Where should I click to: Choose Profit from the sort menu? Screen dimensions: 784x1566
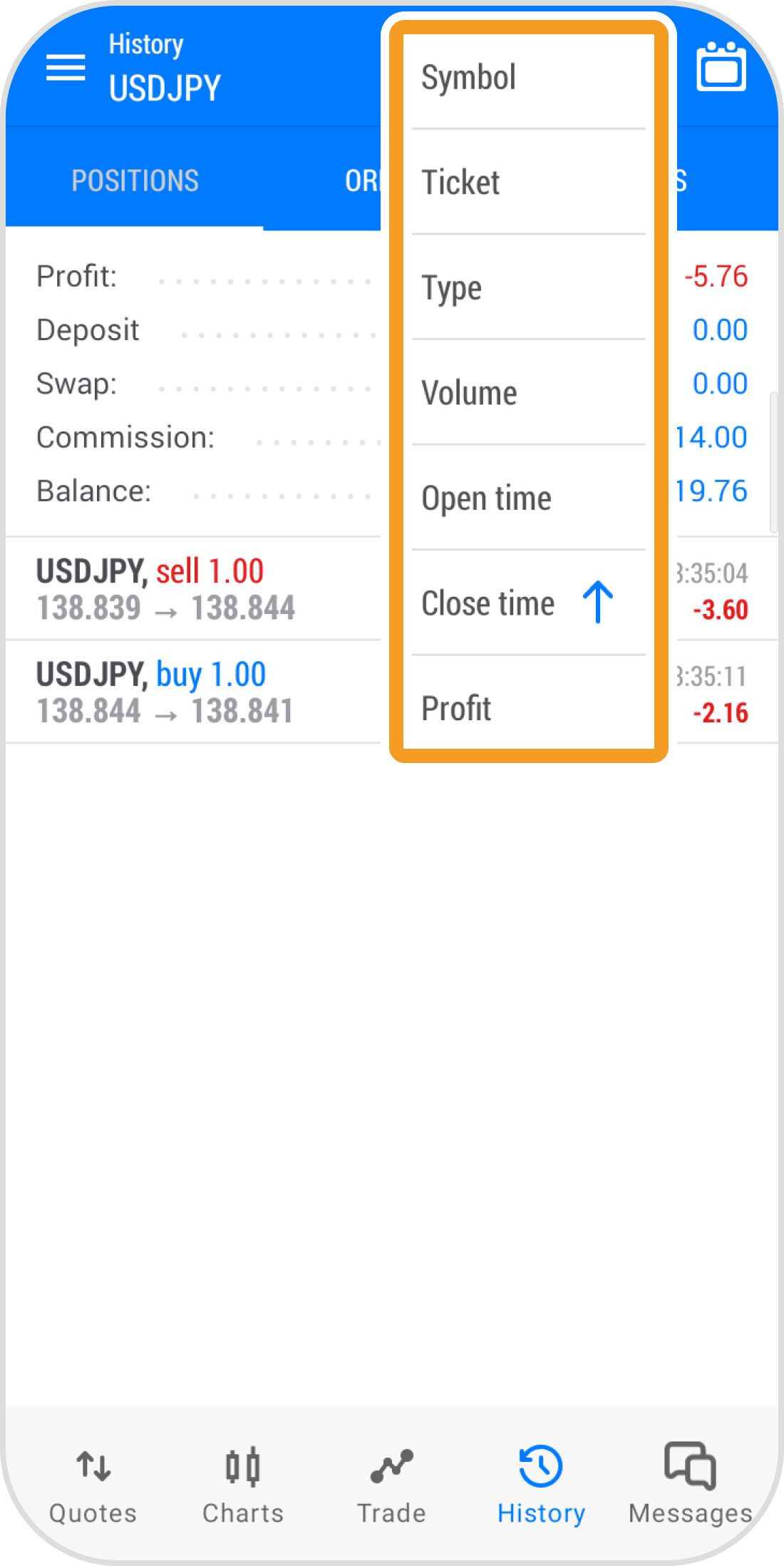(x=527, y=707)
